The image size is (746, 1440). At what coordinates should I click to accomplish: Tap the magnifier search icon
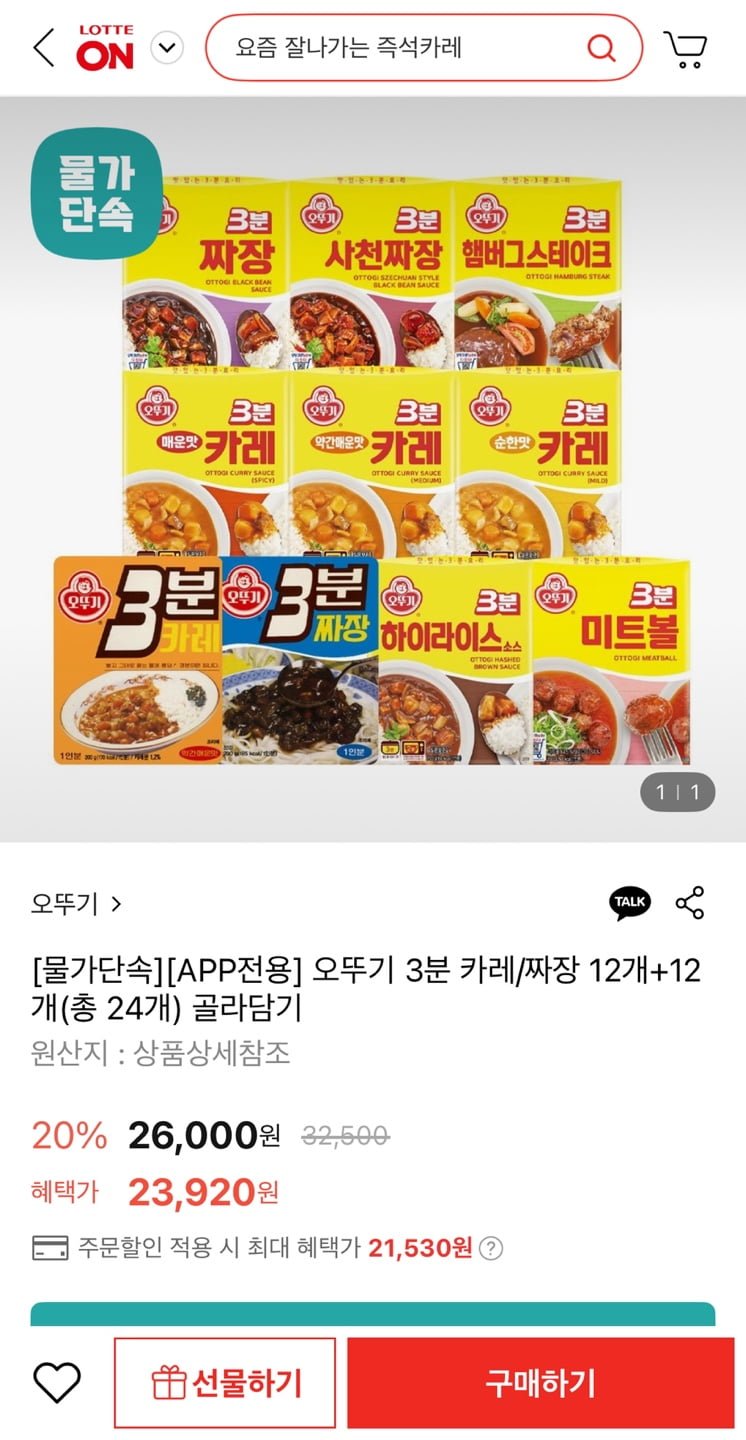point(601,48)
